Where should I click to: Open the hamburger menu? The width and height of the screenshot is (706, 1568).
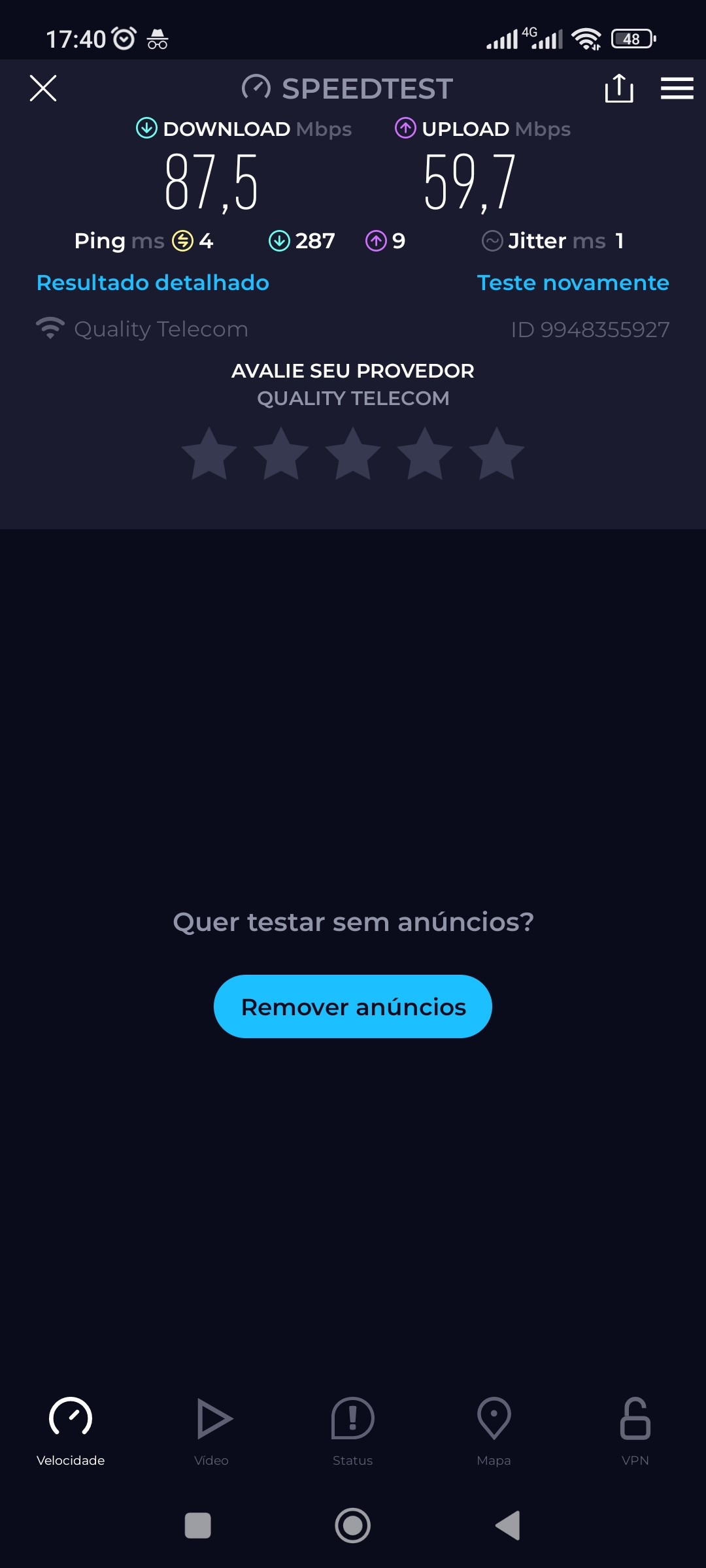click(677, 88)
